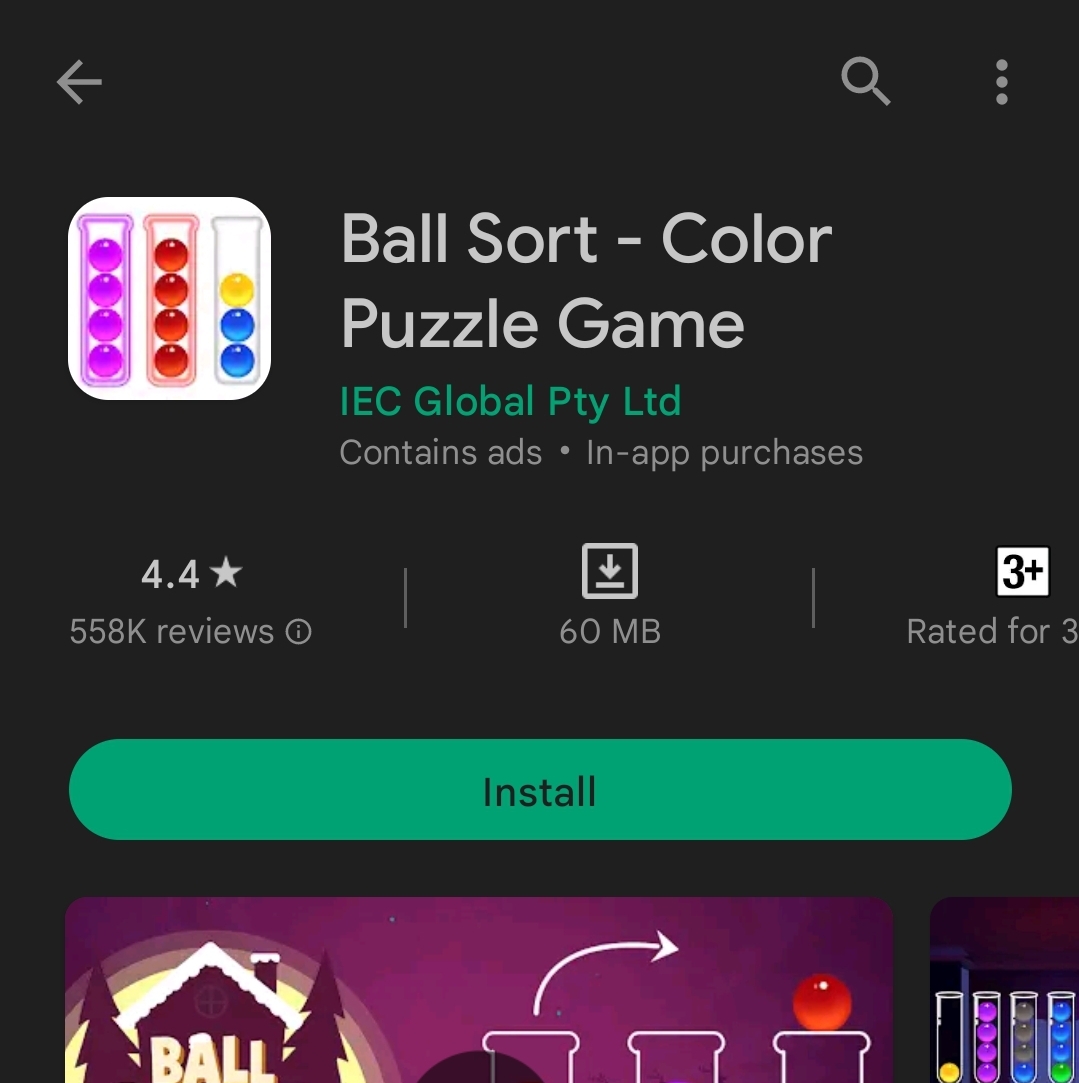Tap the info icon beside 558K reviews
This screenshot has width=1079, height=1083.
click(299, 632)
